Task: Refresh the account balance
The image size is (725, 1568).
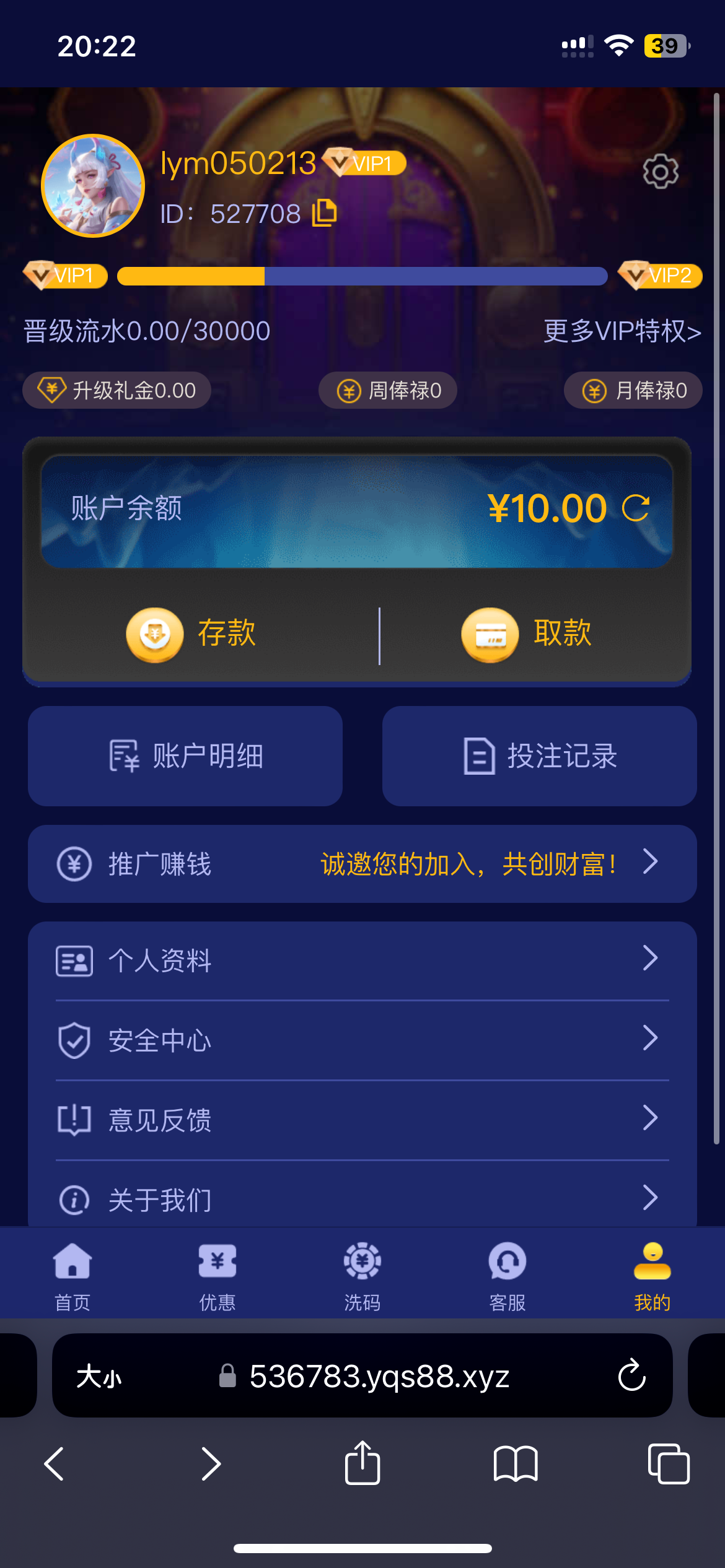Action: (x=636, y=508)
